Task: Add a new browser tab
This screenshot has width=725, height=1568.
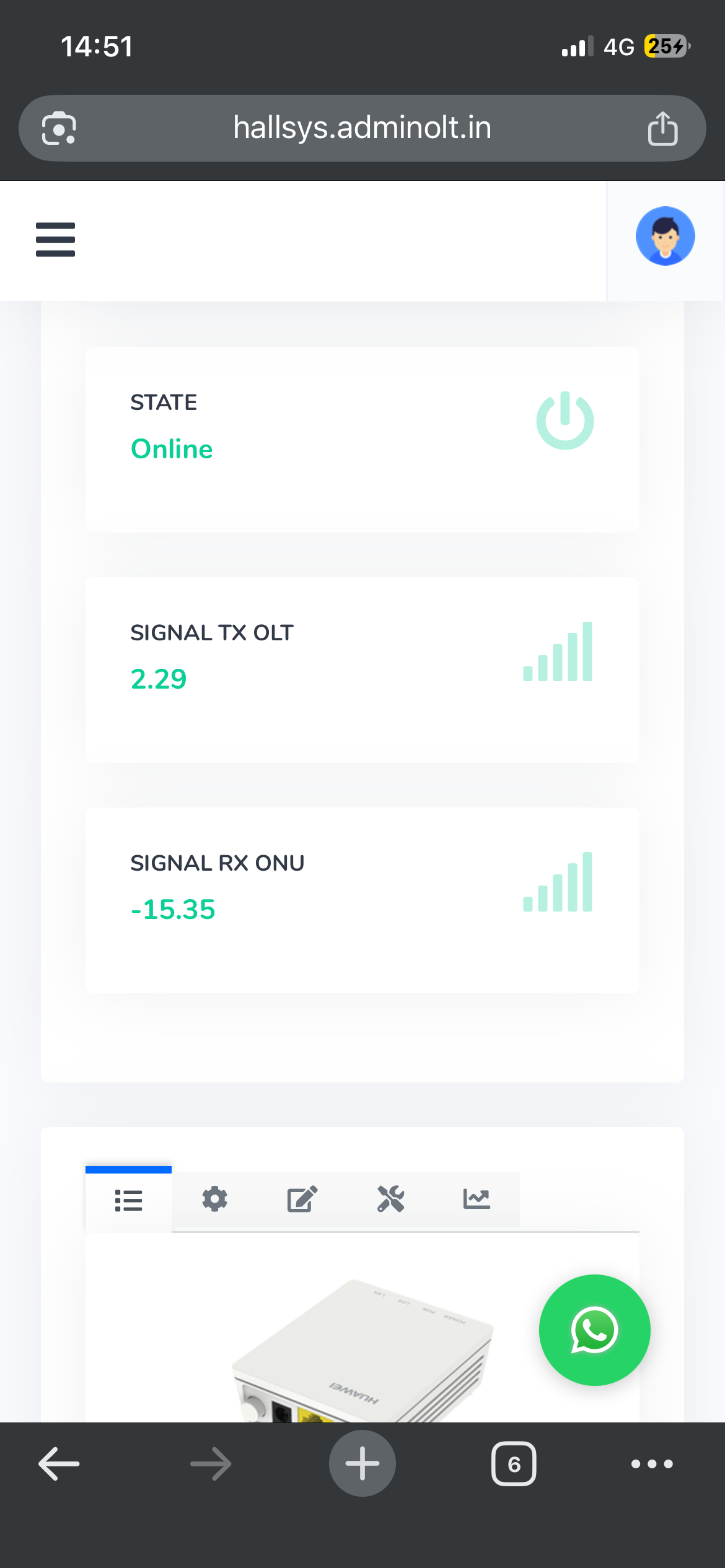Action: pos(362,1463)
